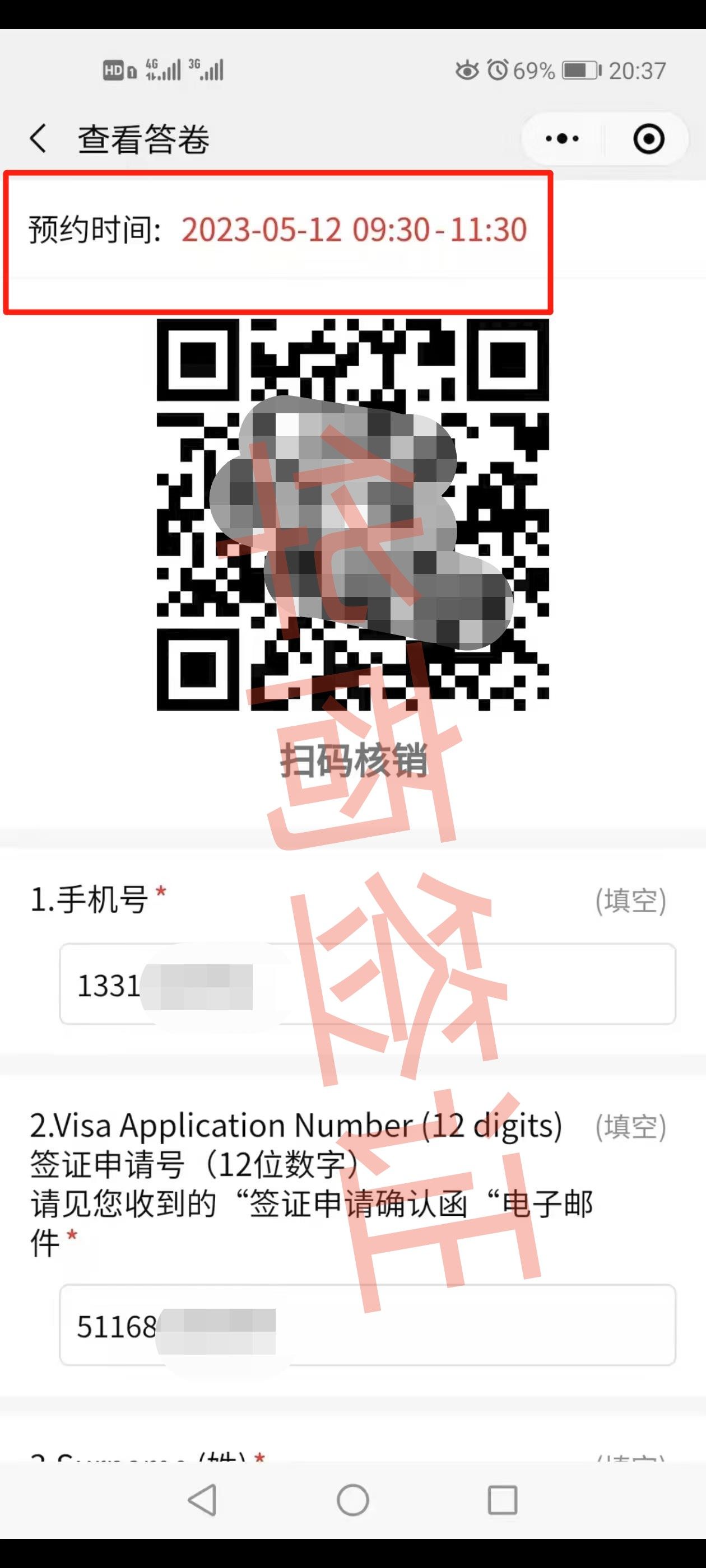Go to home screen via system home button
Image resolution: width=706 pixels, height=1568 pixels.
(352, 1500)
